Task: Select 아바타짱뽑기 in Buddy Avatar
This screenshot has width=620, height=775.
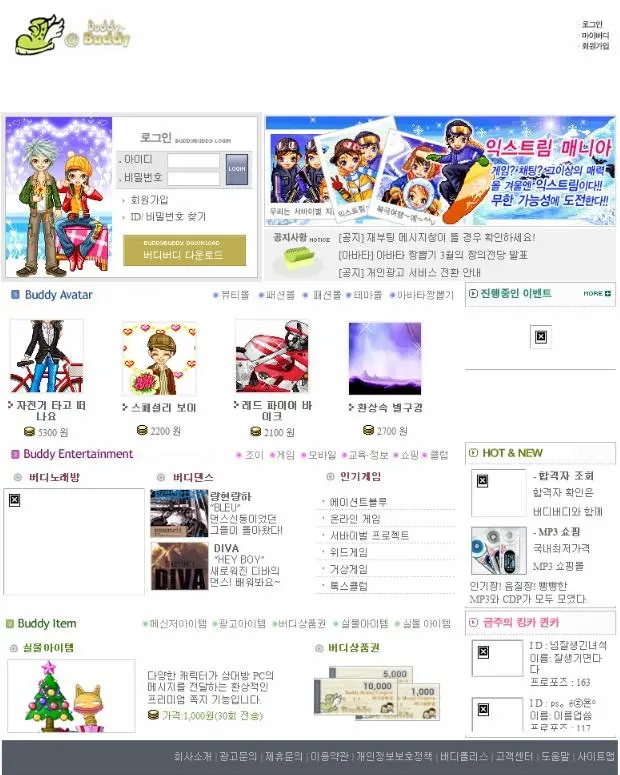Action: (x=423, y=296)
